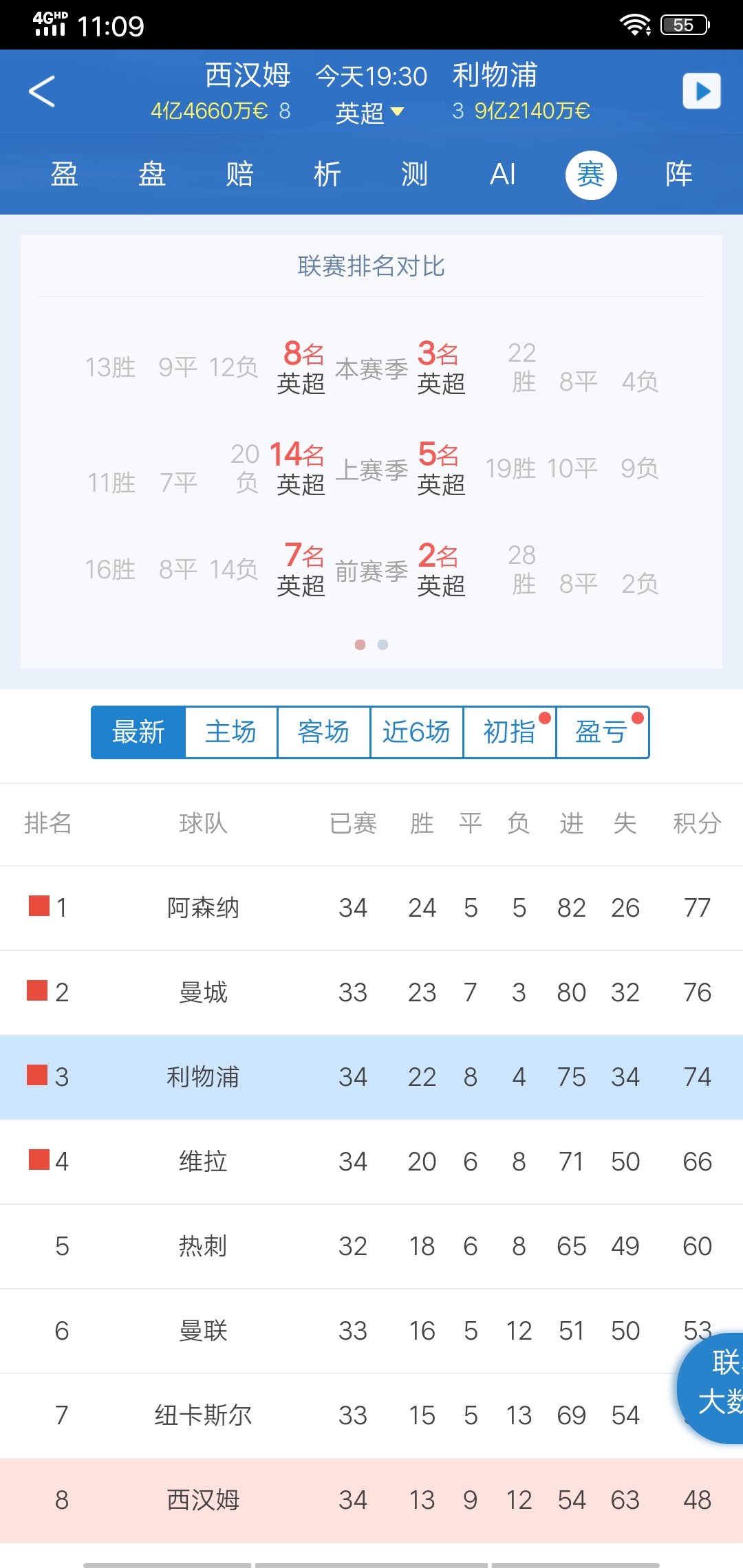The image size is (743, 1568).
Task: Select the 阵 lineup tab
Action: (x=678, y=174)
